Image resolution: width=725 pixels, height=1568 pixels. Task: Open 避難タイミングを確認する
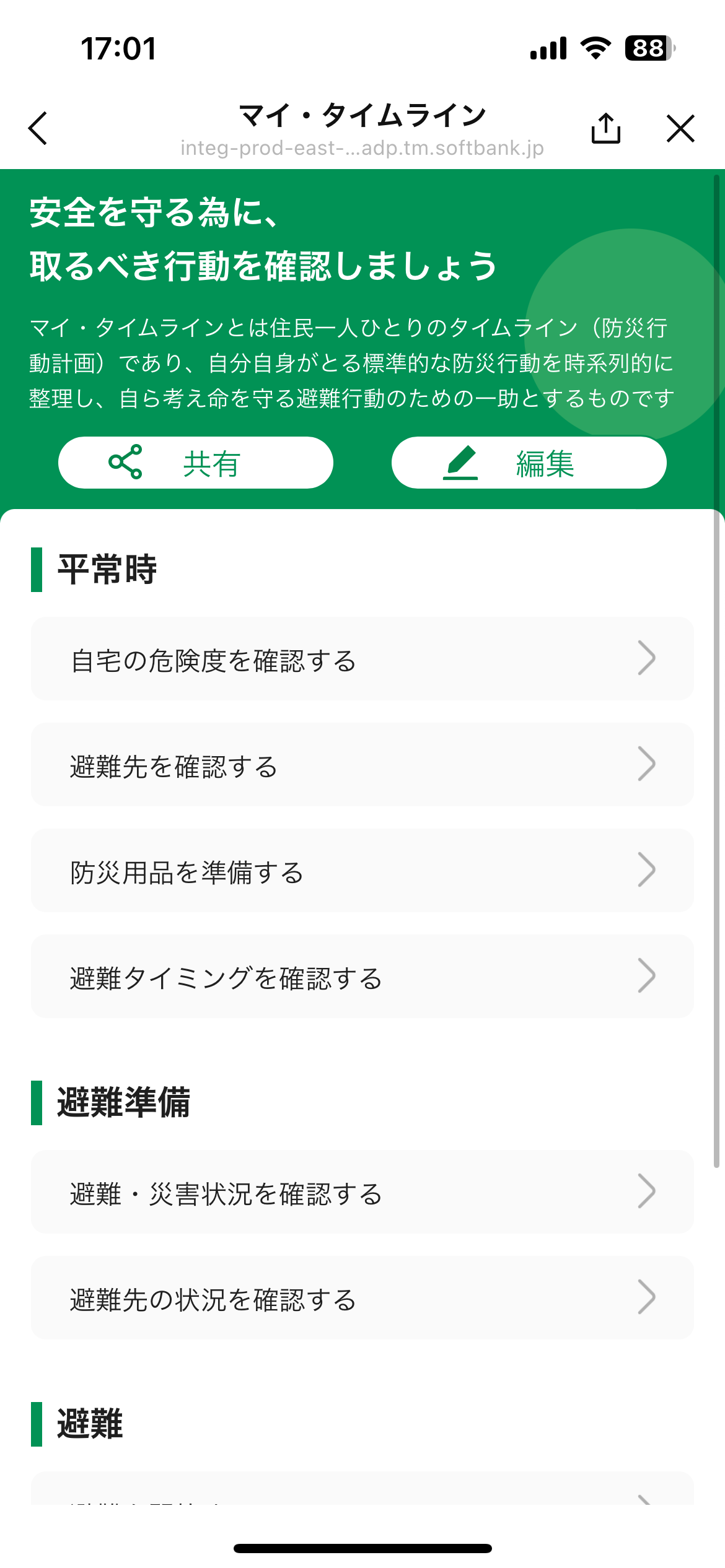pos(362,977)
